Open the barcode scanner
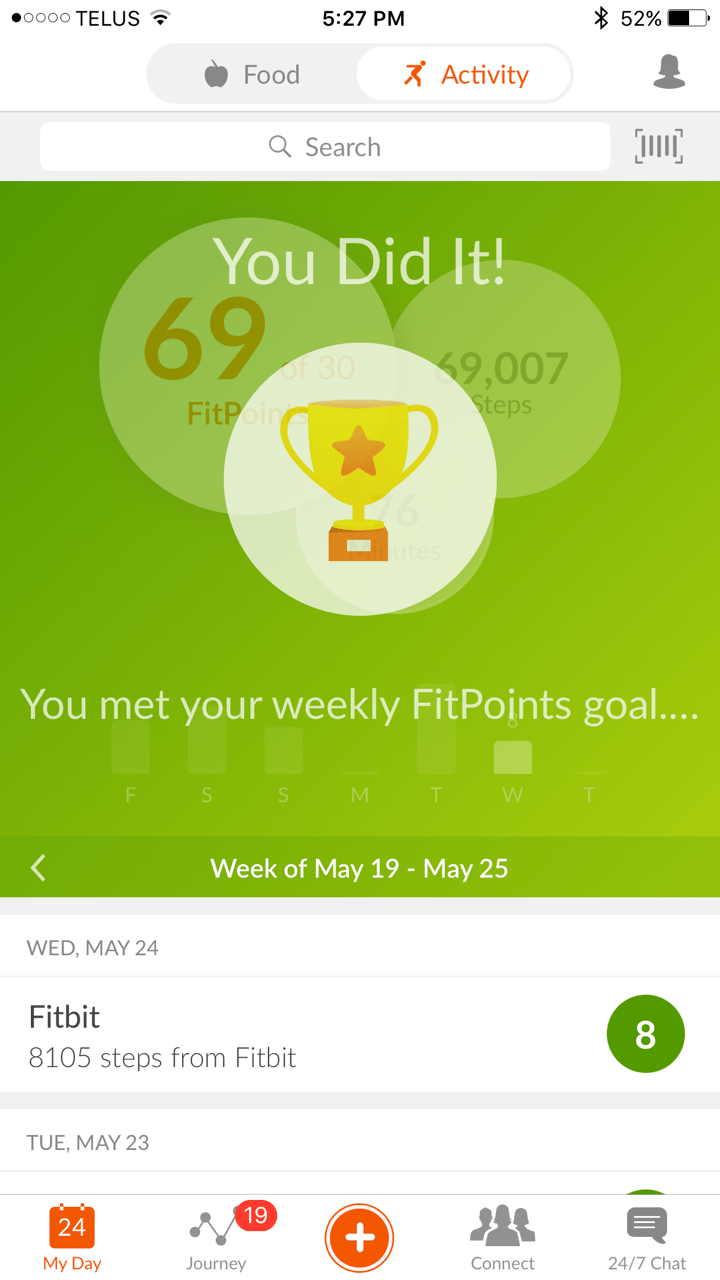Viewport: 720px width, 1280px height. [659, 147]
